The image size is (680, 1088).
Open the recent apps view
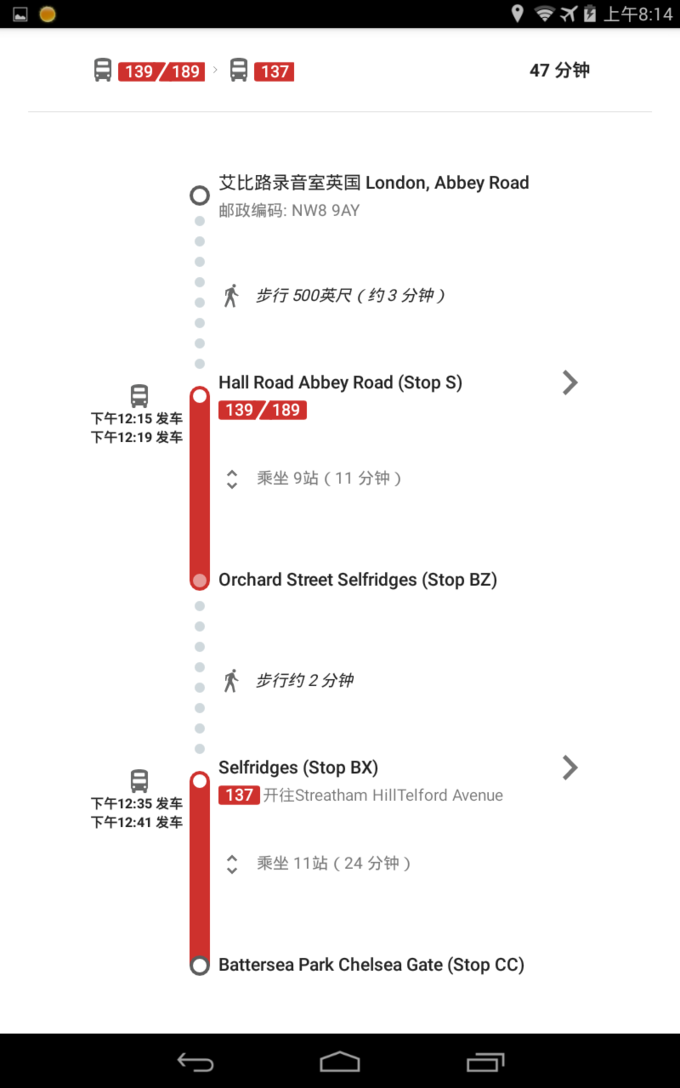[485, 1062]
